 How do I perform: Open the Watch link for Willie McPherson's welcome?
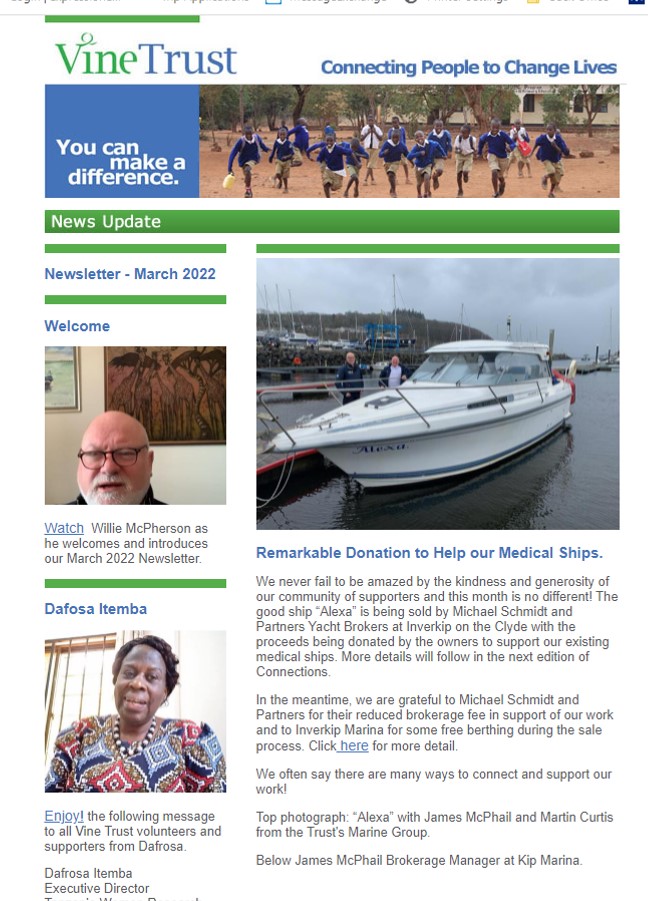64,528
